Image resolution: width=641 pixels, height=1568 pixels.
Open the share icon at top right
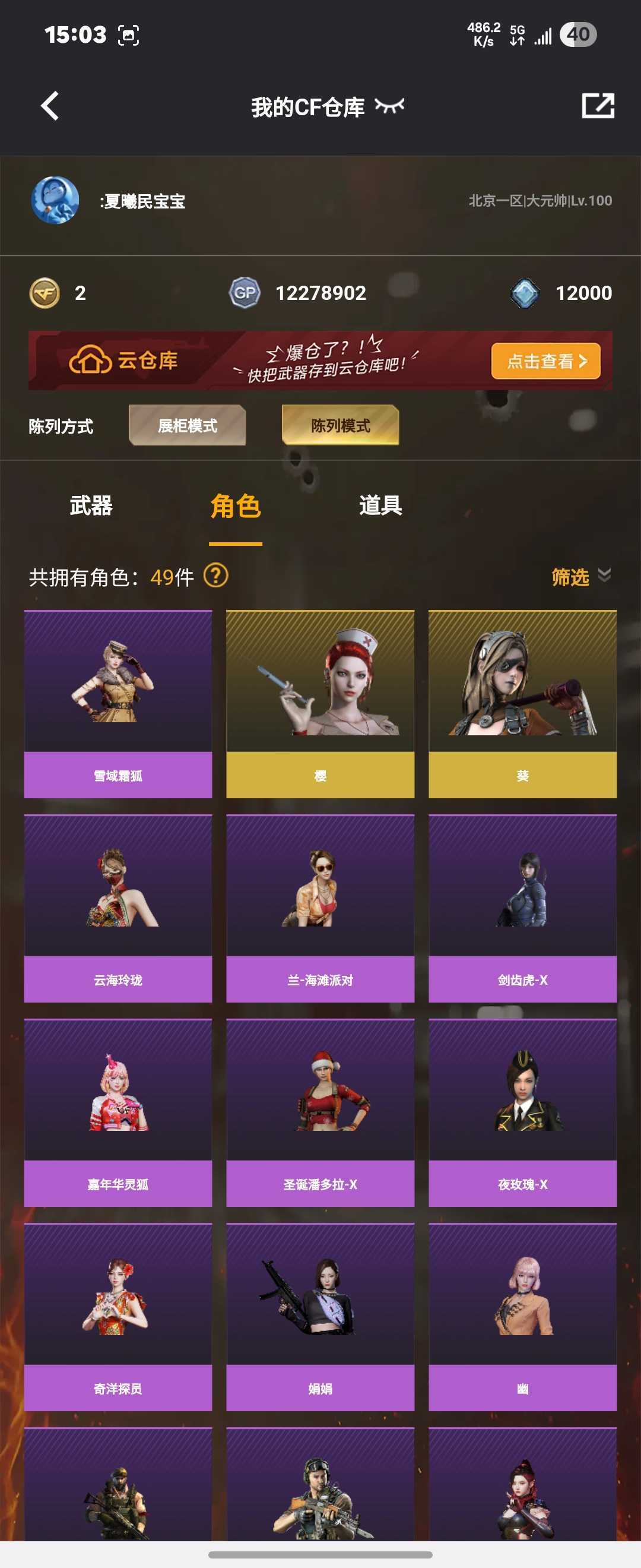[x=598, y=105]
